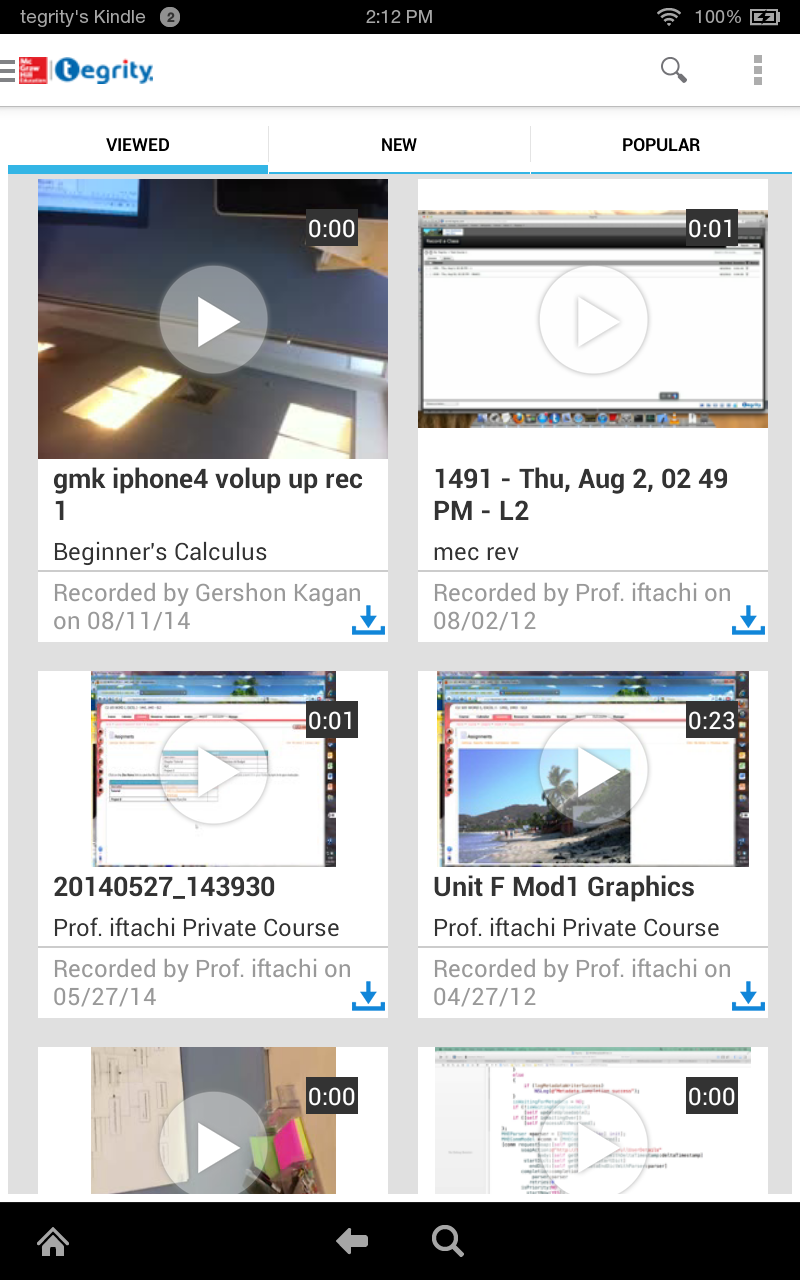
Task: Switch to the NEW tab
Action: (399, 144)
